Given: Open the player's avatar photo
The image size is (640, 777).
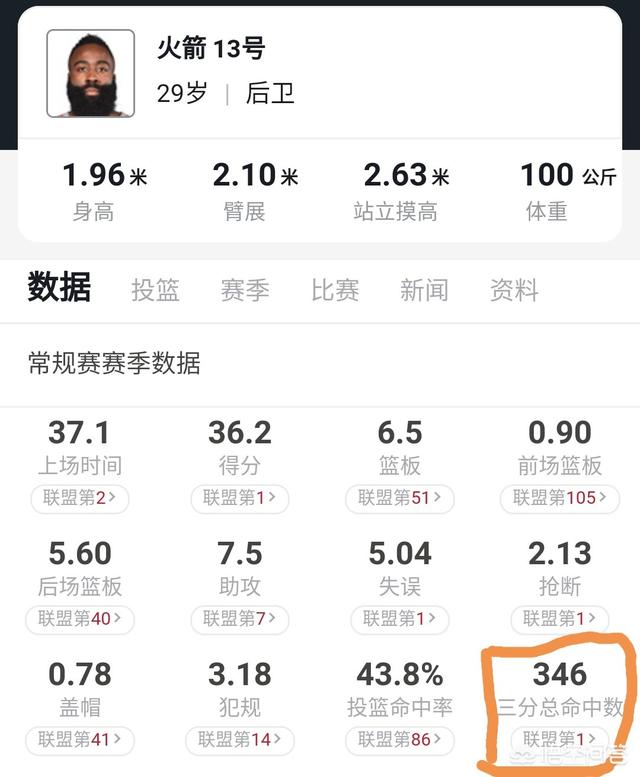Looking at the screenshot, I should tap(90, 73).
